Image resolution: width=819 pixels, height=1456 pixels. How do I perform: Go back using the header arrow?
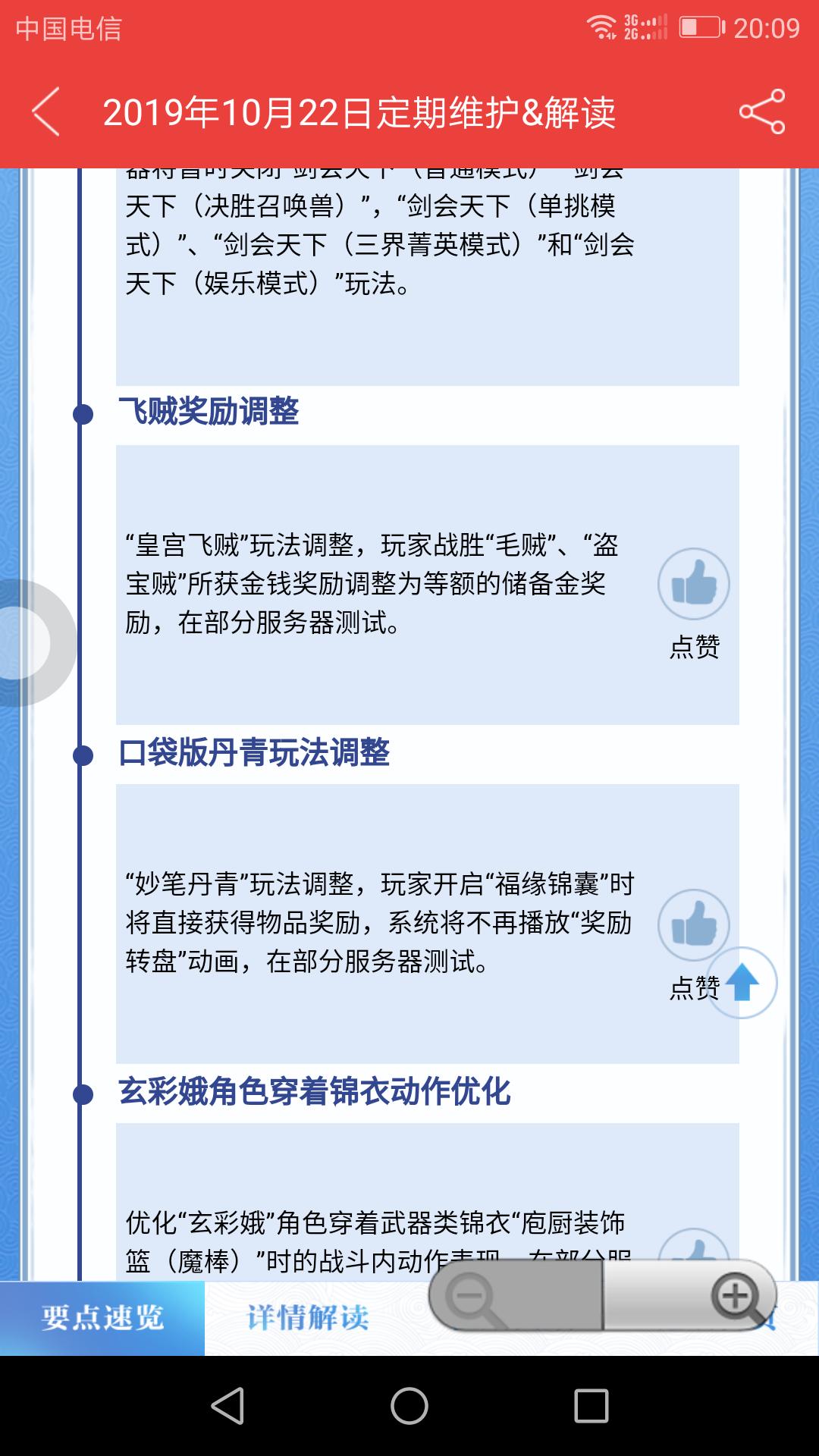click(x=46, y=112)
